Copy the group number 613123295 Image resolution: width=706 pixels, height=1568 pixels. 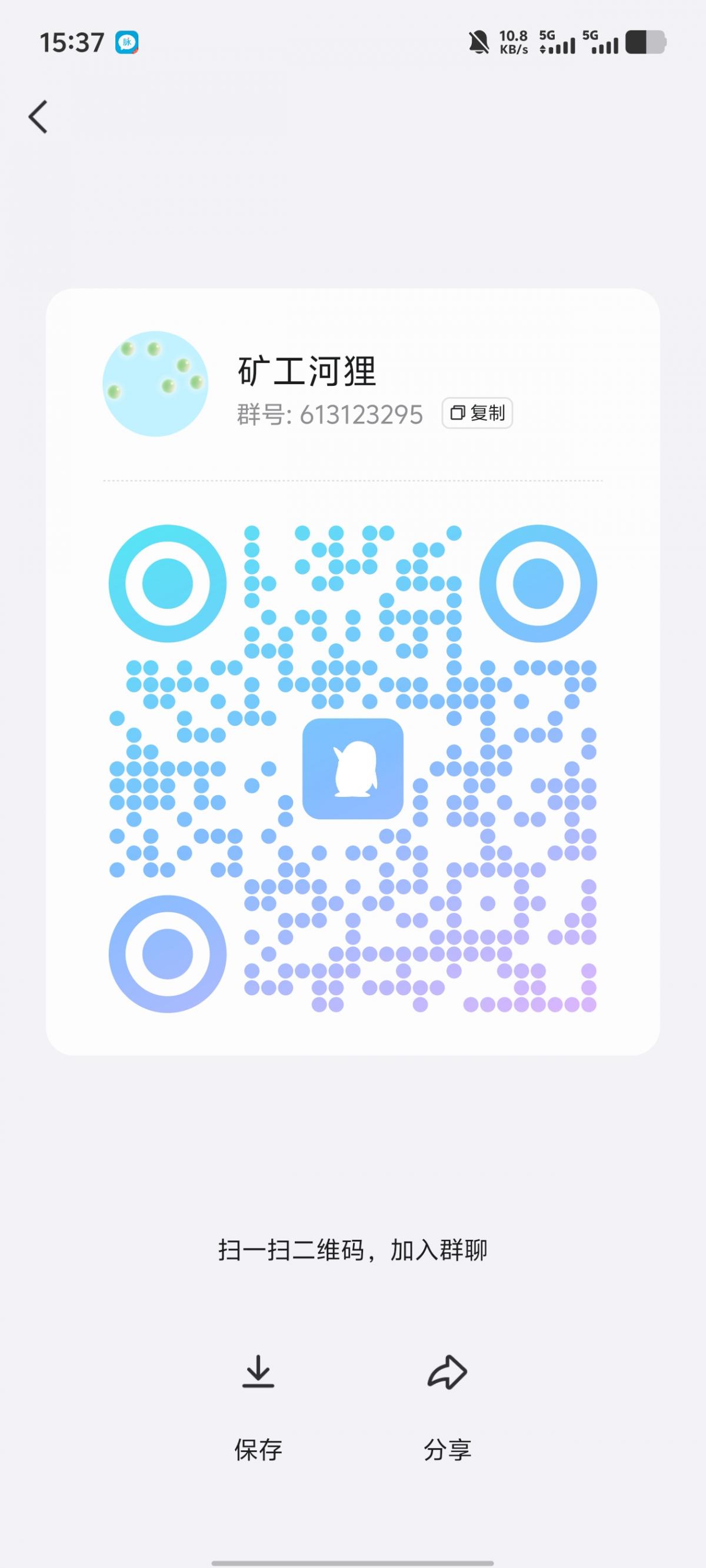pyautogui.click(x=477, y=413)
